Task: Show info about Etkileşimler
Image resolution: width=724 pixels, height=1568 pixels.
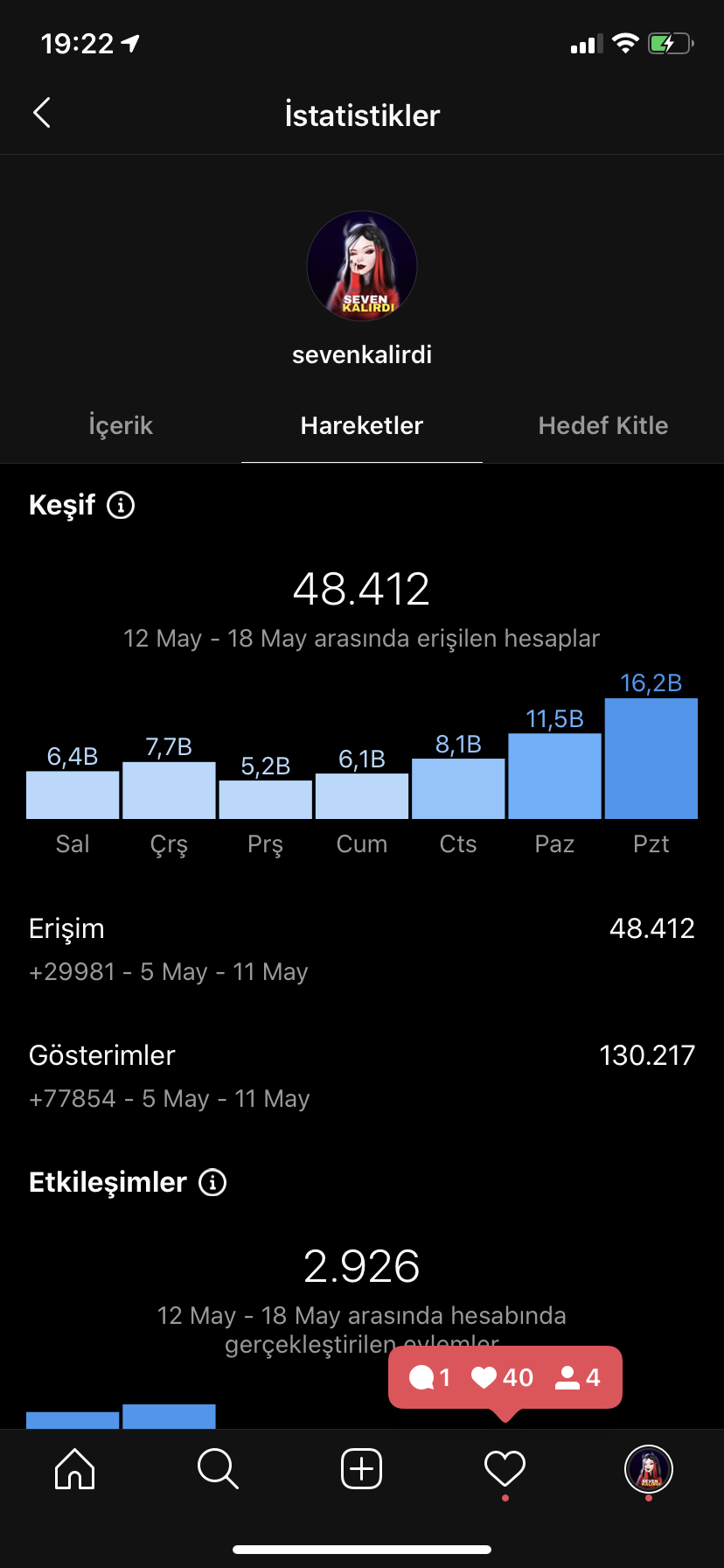Action: (x=212, y=1182)
